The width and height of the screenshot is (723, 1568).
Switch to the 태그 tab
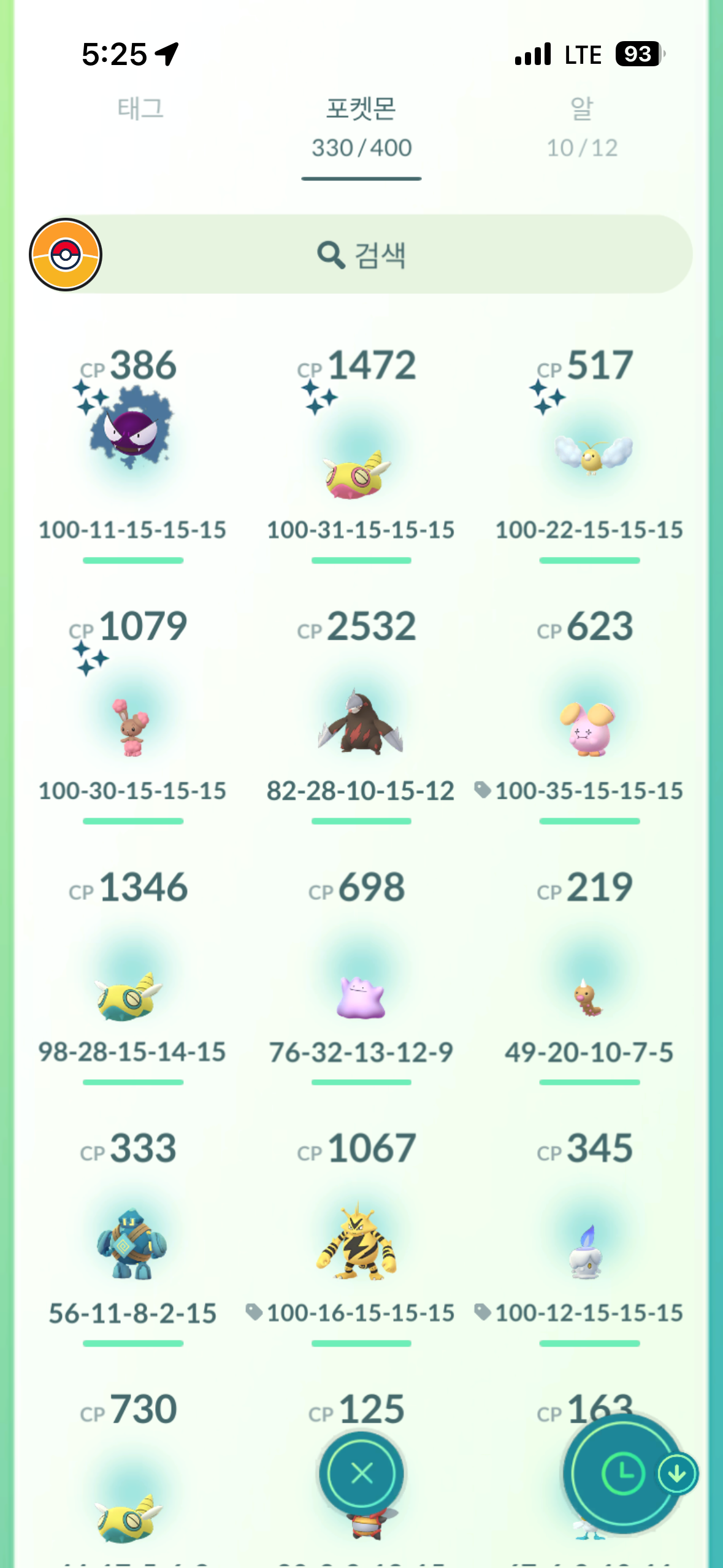coord(140,109)
